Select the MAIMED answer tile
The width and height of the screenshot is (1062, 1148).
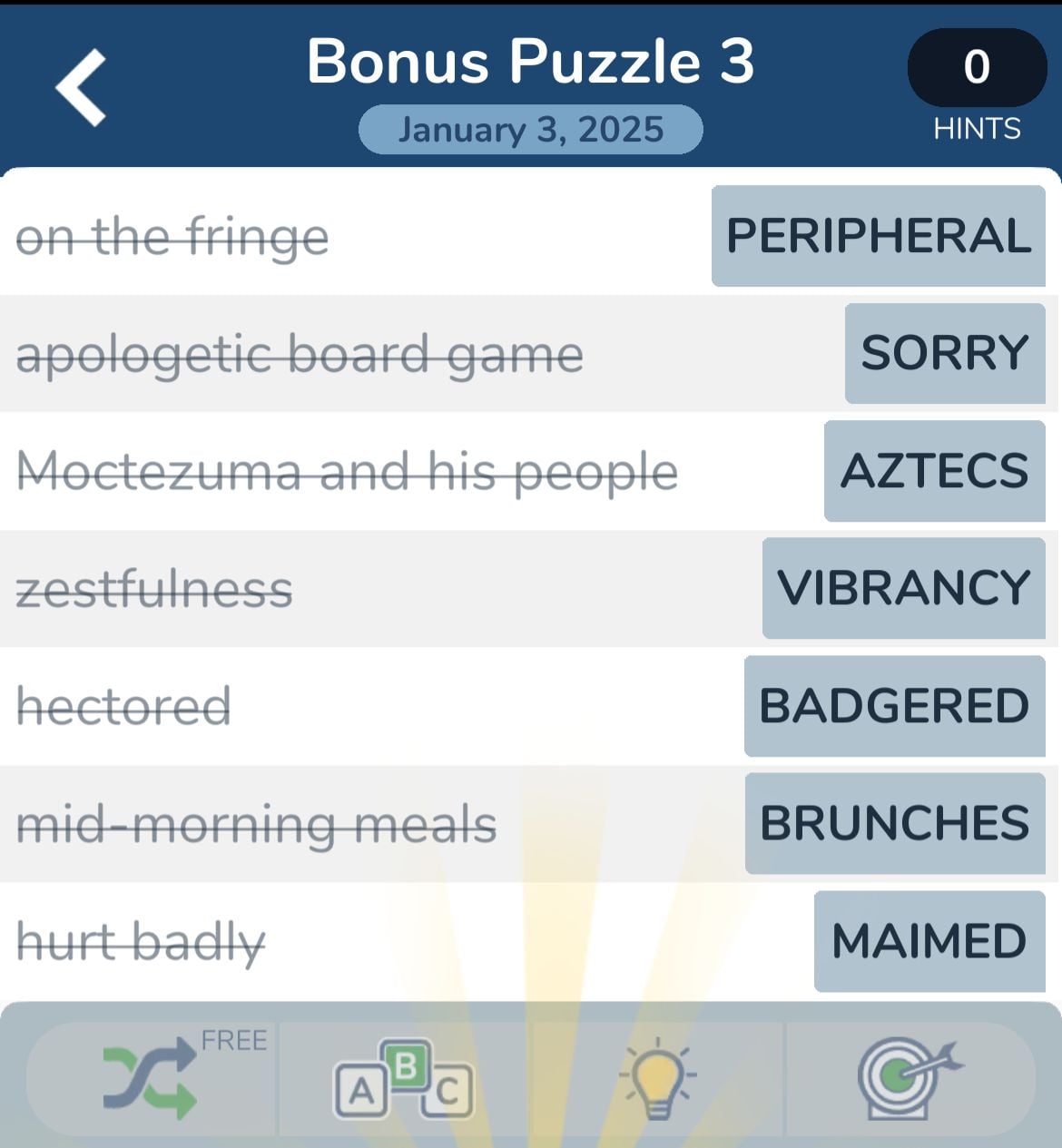929,941
